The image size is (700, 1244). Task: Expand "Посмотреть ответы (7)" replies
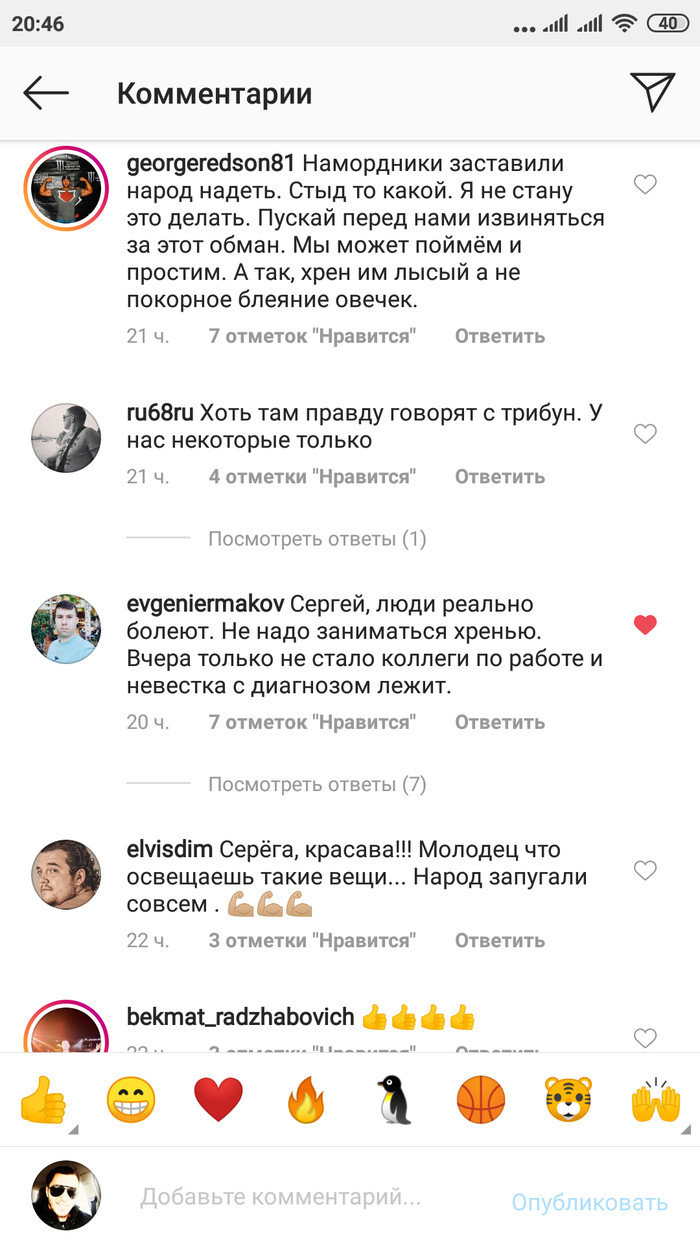[317, 785]
